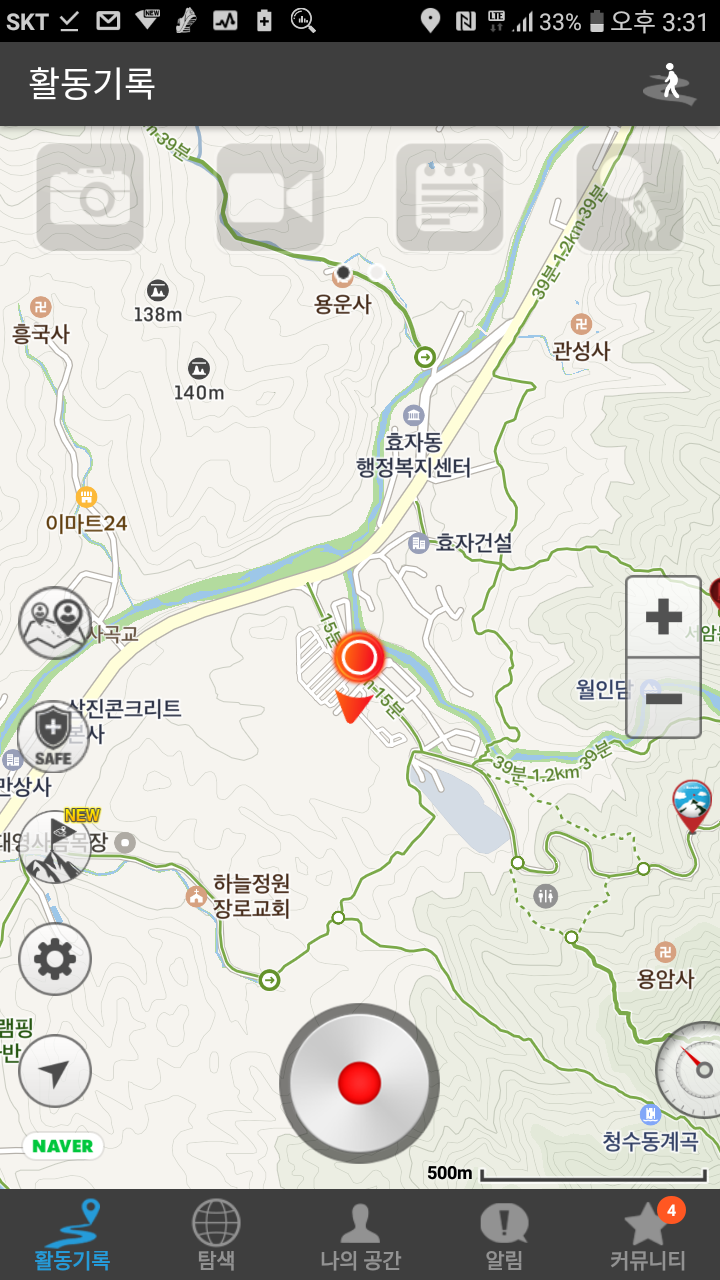This screenshot has height=1280, width=720.
Task: Open the memo note tool
Action: pos(450,197)
